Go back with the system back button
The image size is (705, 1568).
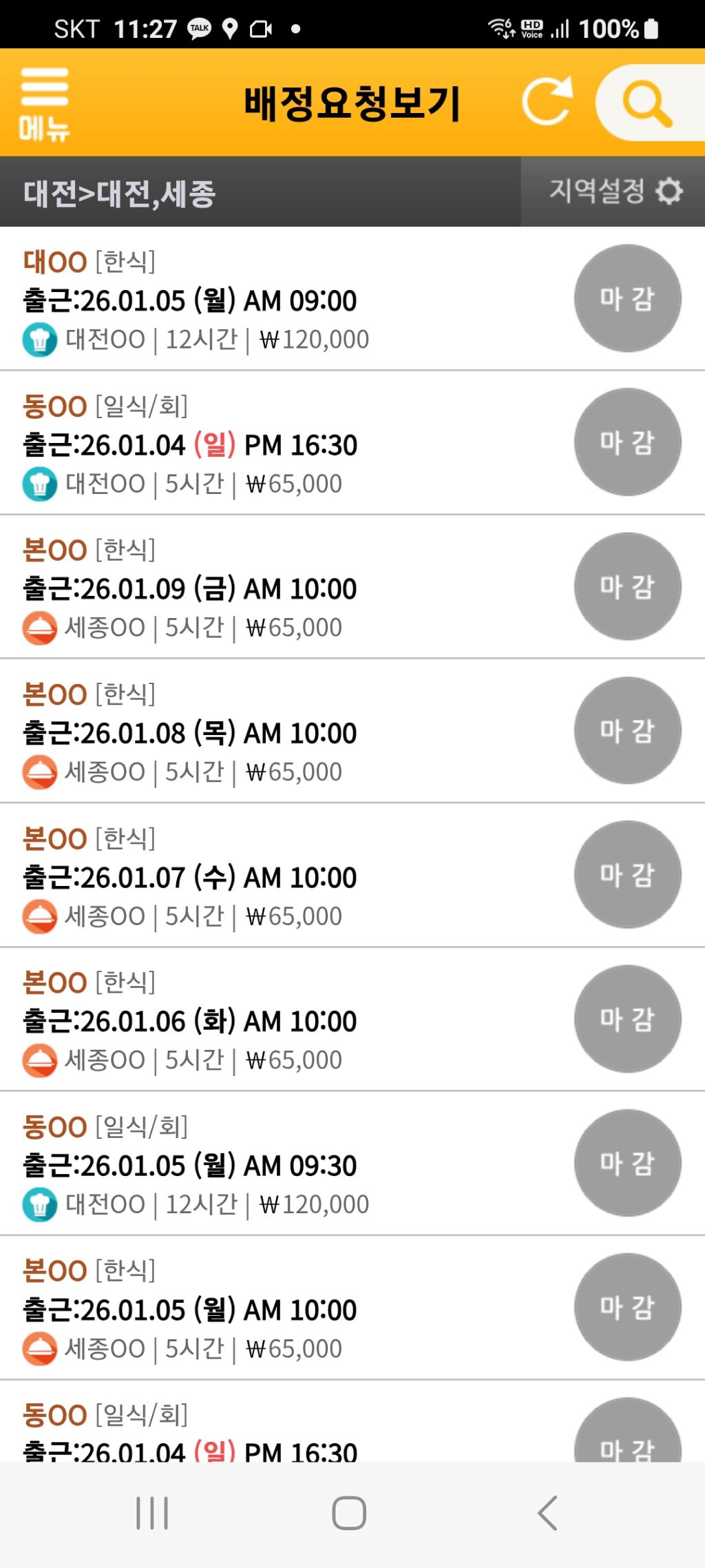(x=547, y=1513)
